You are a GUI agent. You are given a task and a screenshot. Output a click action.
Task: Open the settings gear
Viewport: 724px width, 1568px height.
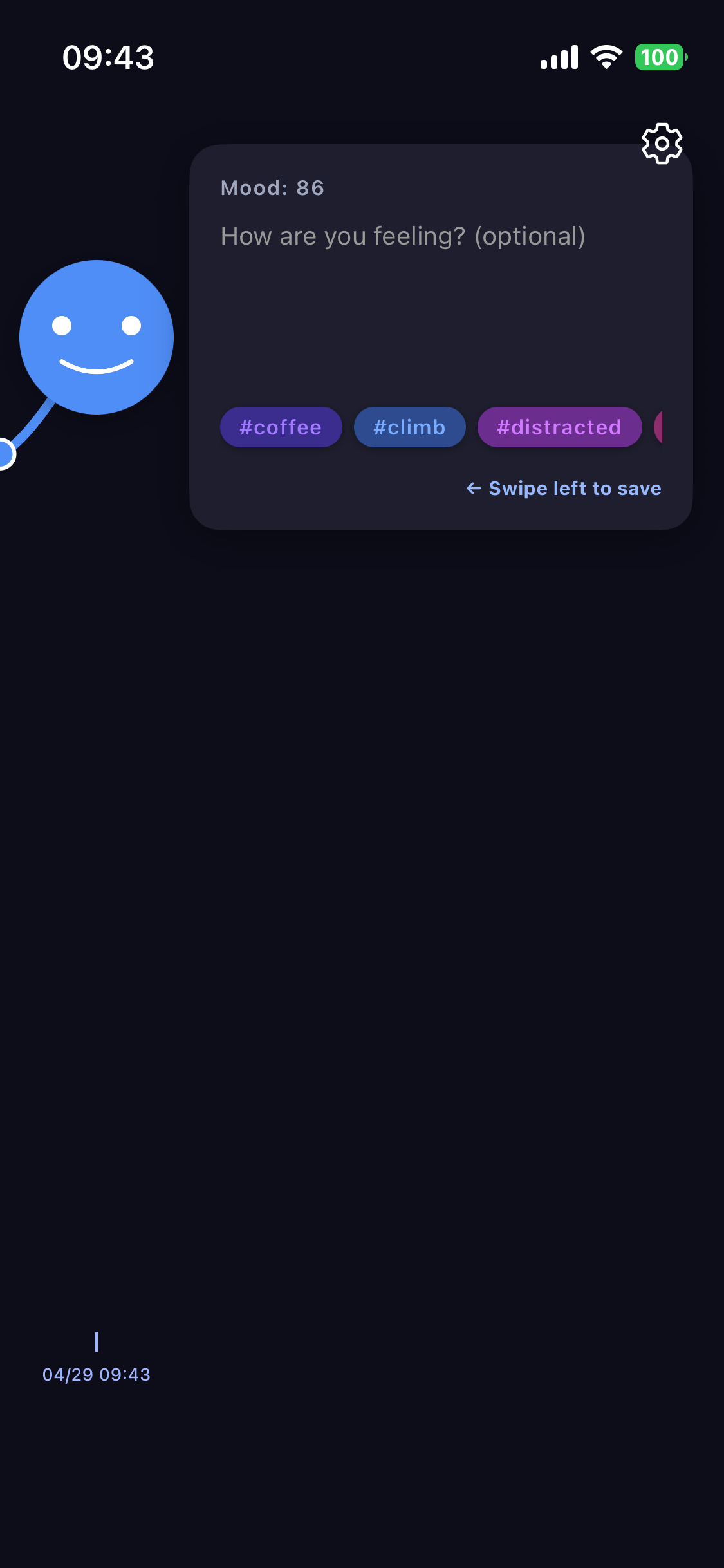point(662,144)
